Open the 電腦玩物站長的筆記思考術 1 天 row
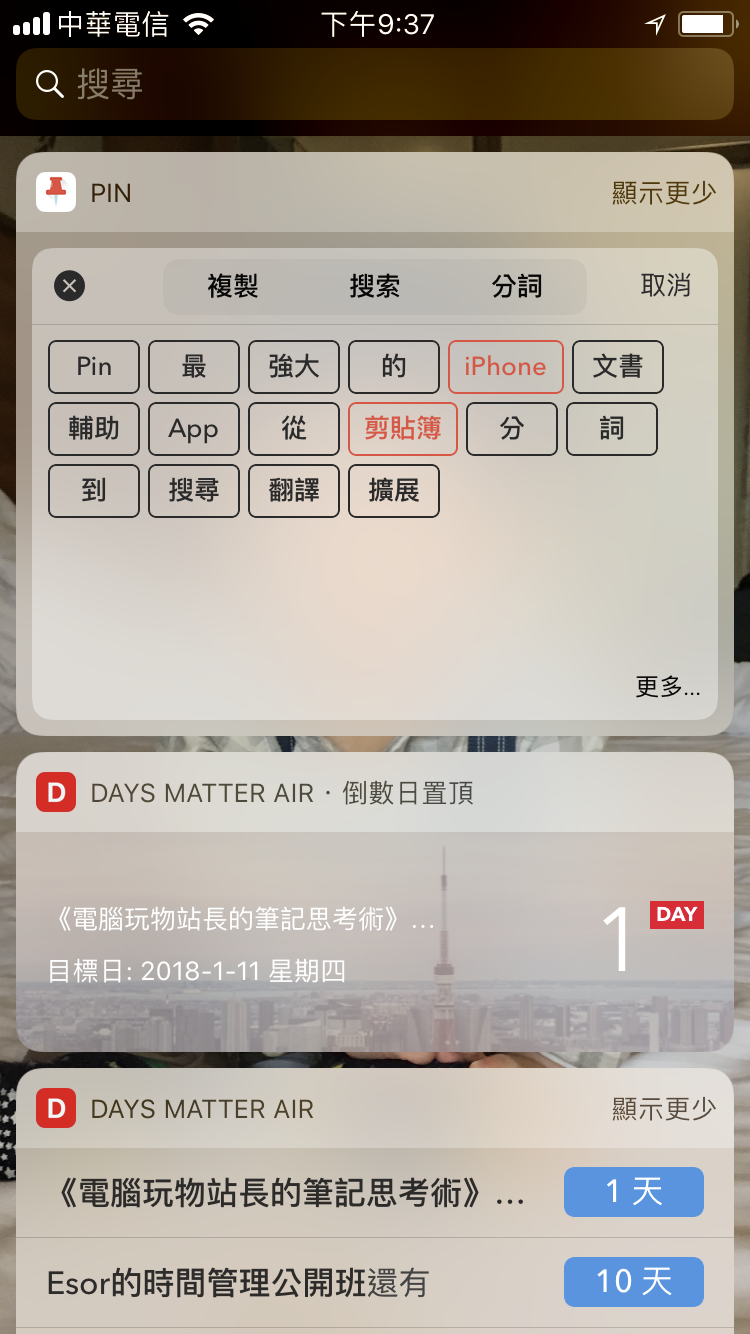750x1334 pixels. point(375,1192)
